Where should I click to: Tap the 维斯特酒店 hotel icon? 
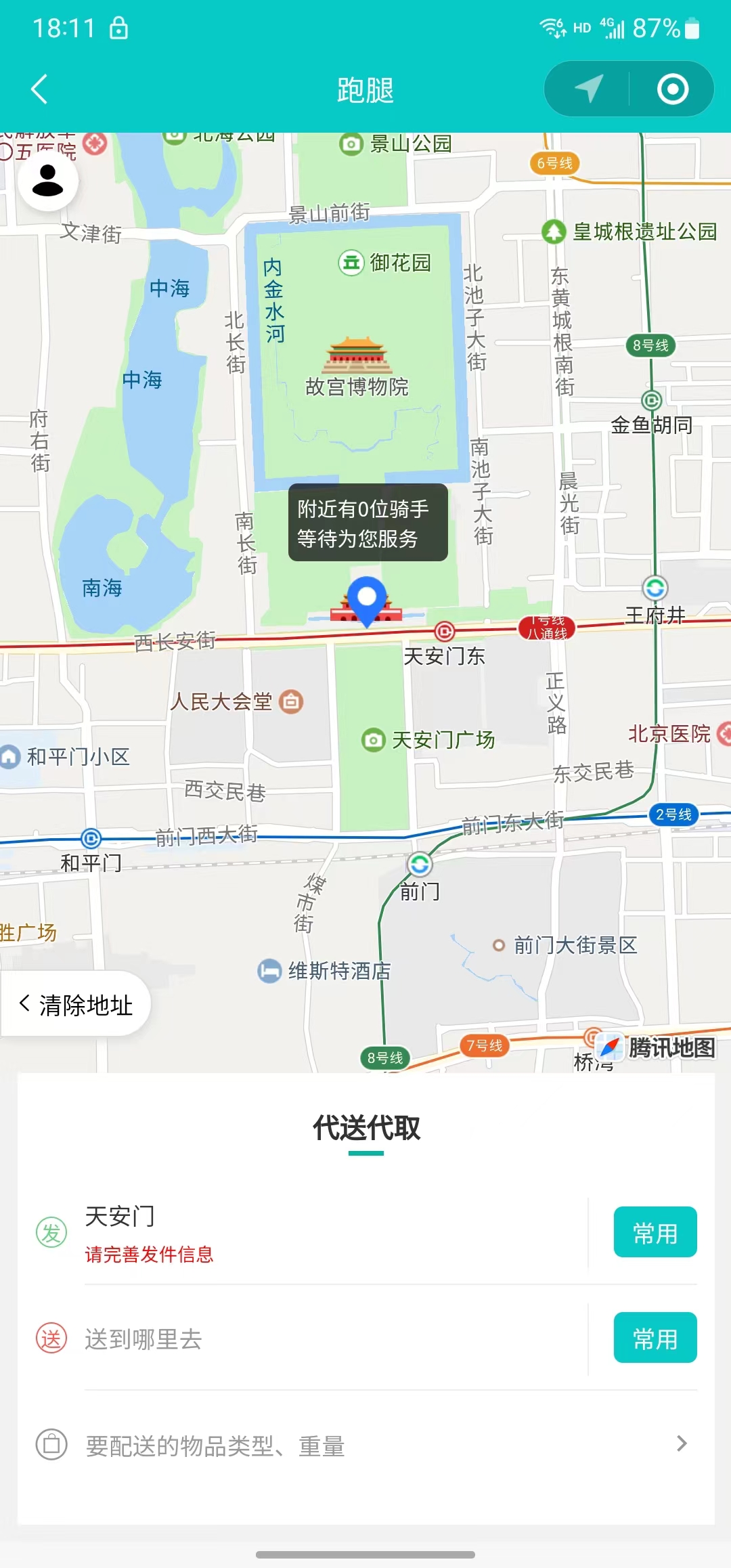(269, 971)
